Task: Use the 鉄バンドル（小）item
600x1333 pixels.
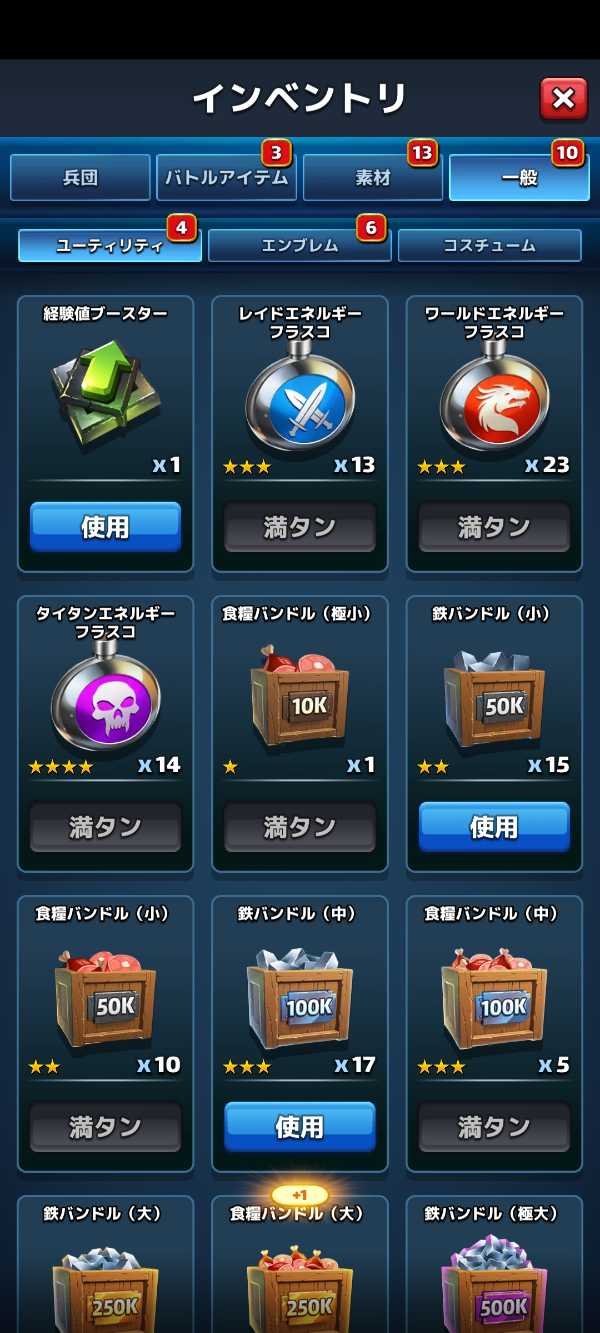Action: pyautogui.click(x=494, y=827)
